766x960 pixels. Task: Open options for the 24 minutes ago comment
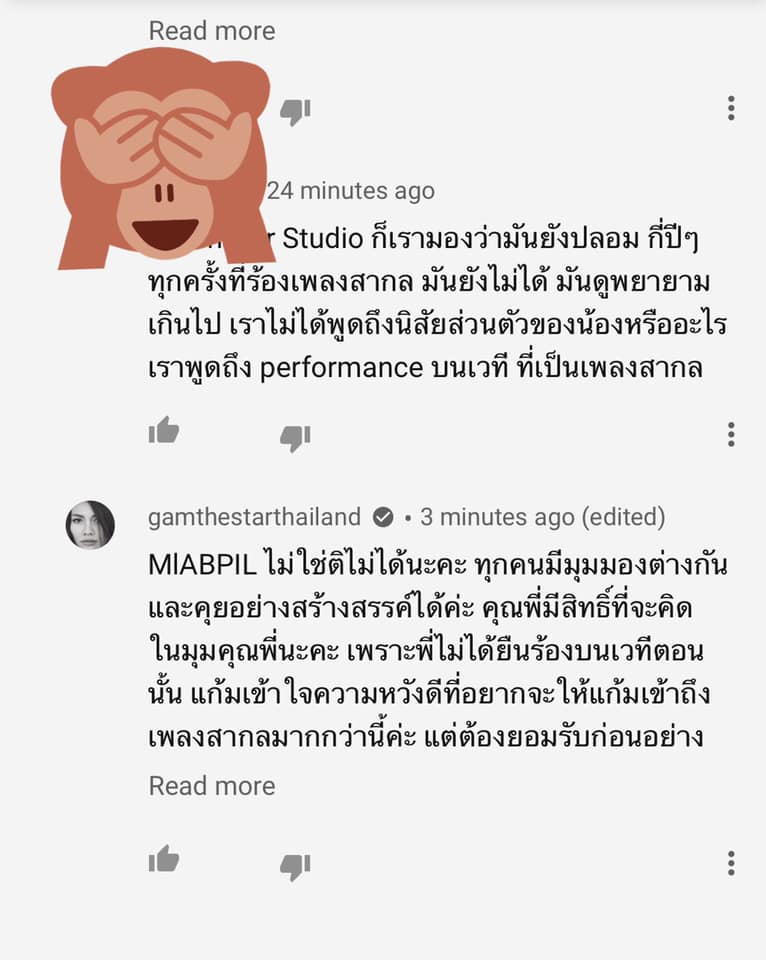pos(731,434)
